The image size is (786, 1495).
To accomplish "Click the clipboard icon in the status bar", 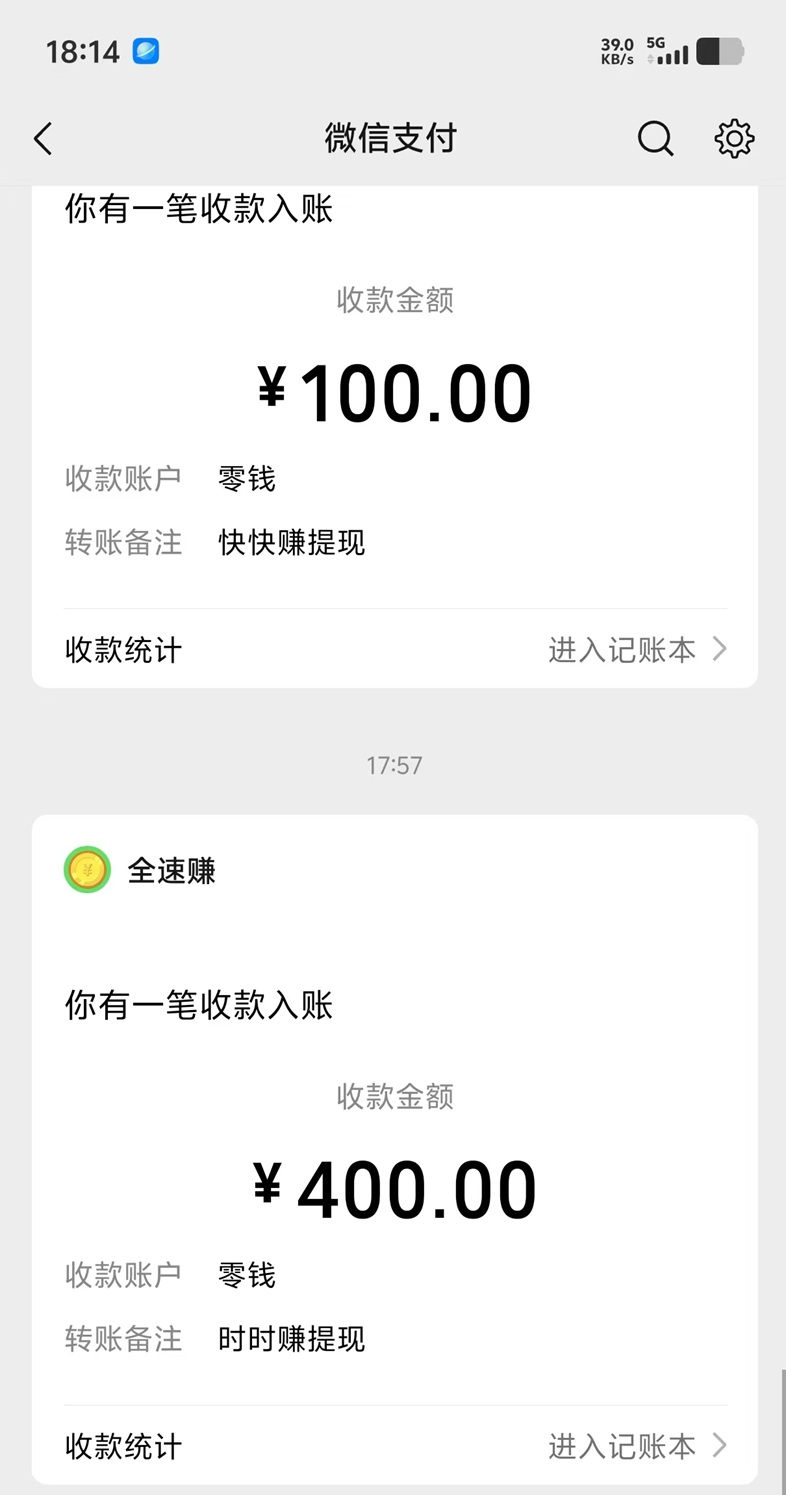I will 144,50.
